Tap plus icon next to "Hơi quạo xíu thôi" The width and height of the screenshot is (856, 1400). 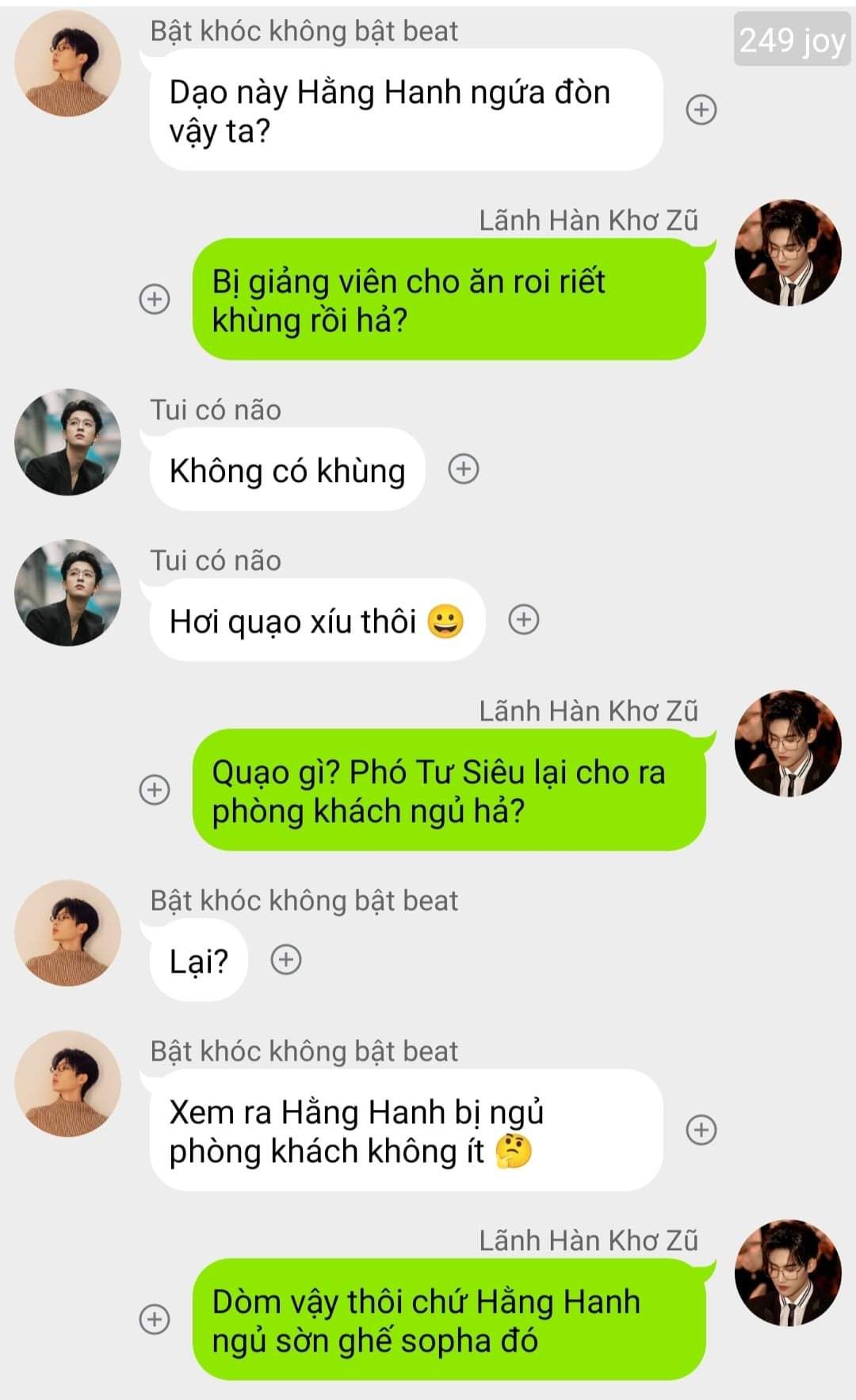pos(523,620)
